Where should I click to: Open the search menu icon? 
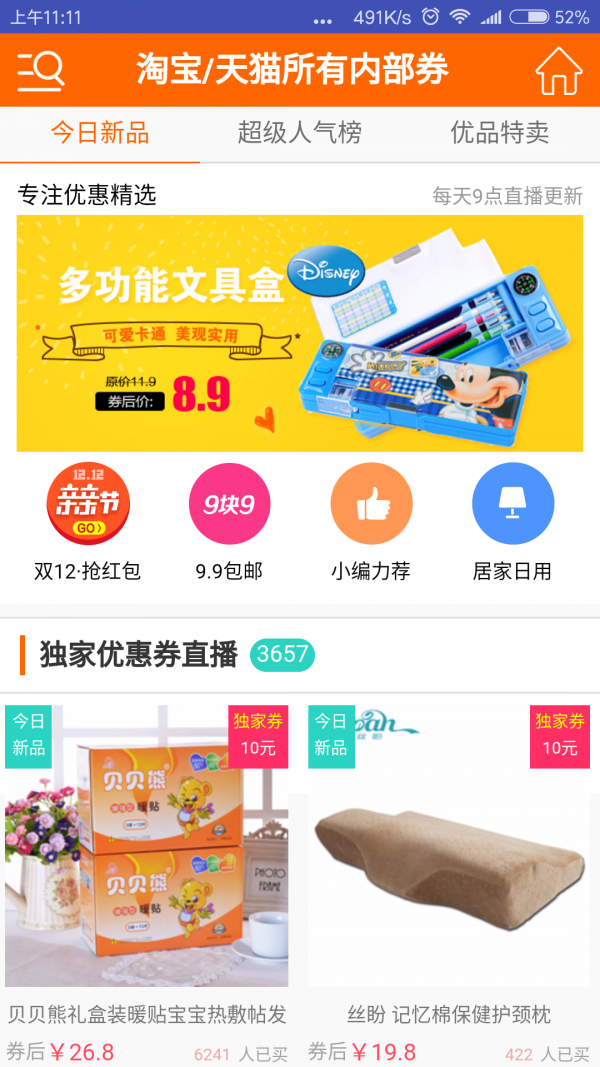click(40, 70)
